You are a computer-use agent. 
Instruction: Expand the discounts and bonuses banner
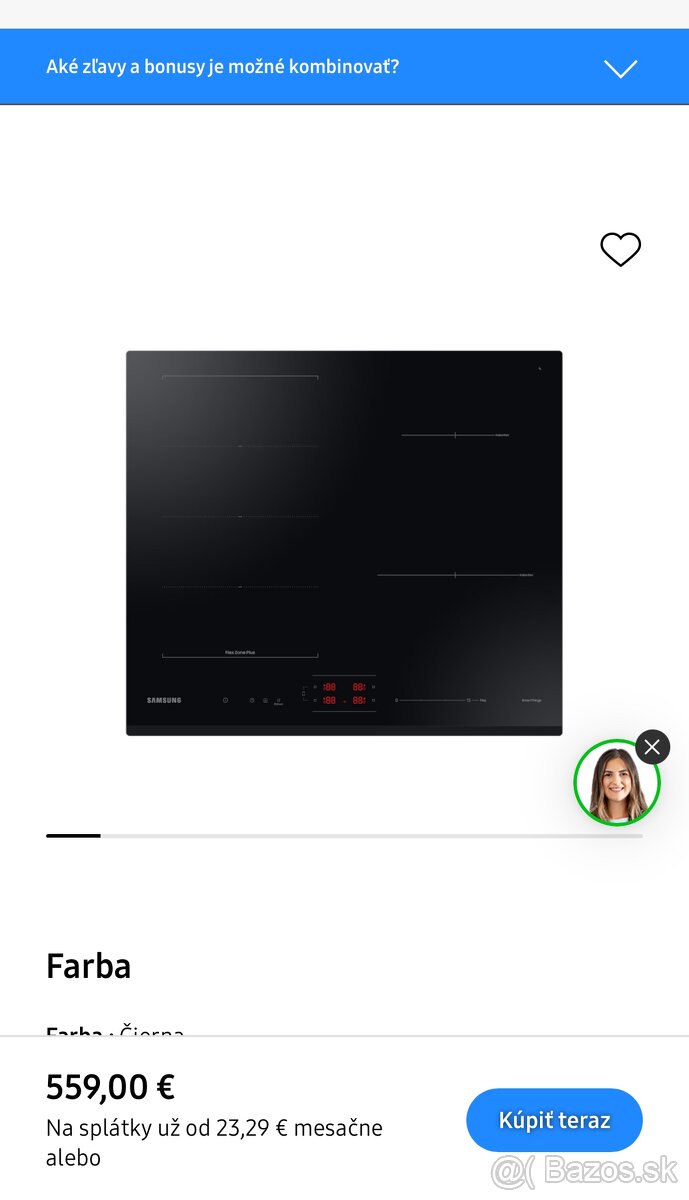(x=620, y=68)
